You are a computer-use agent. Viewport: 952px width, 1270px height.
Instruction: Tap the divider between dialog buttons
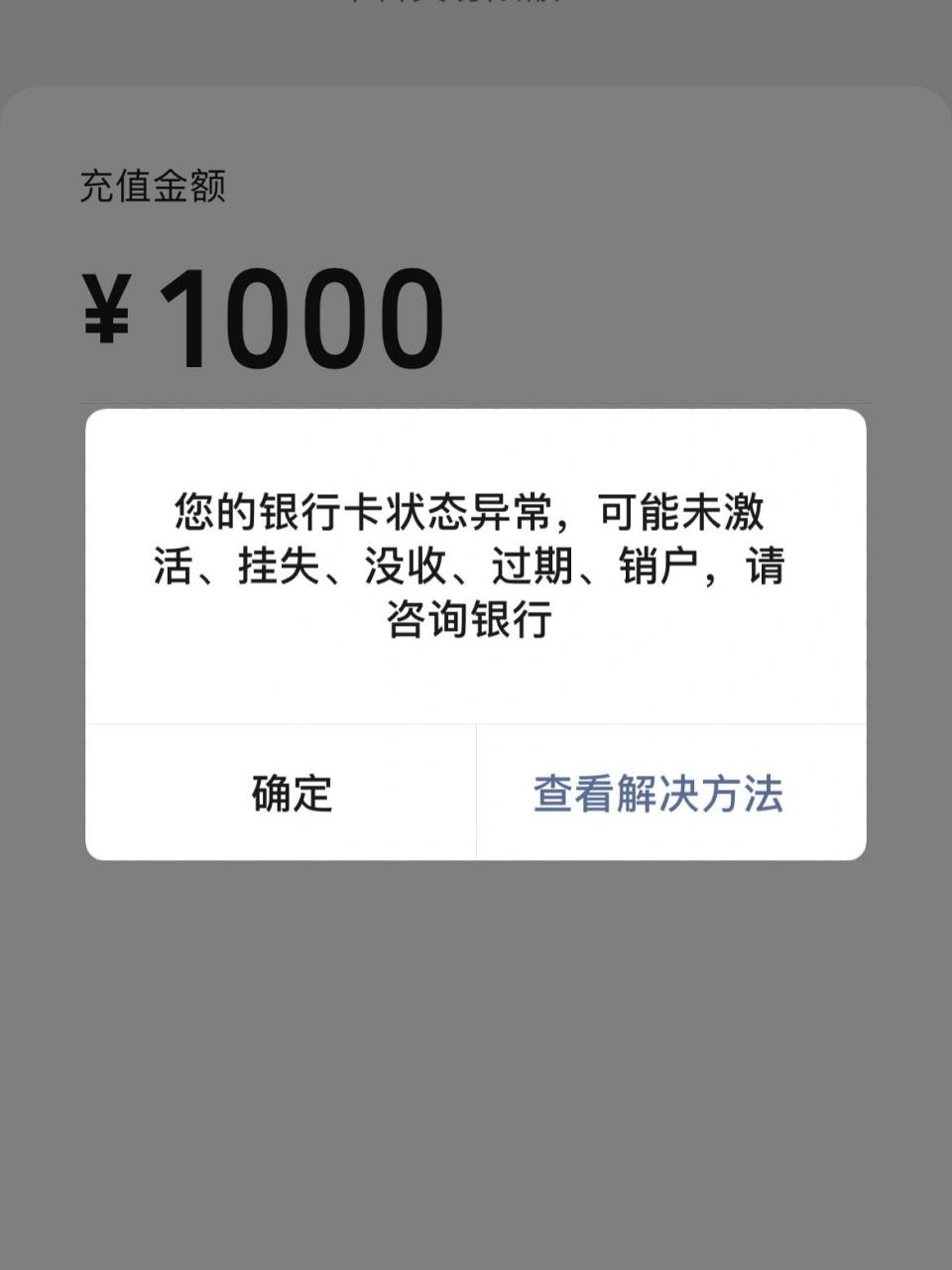(x=476, y=794)
